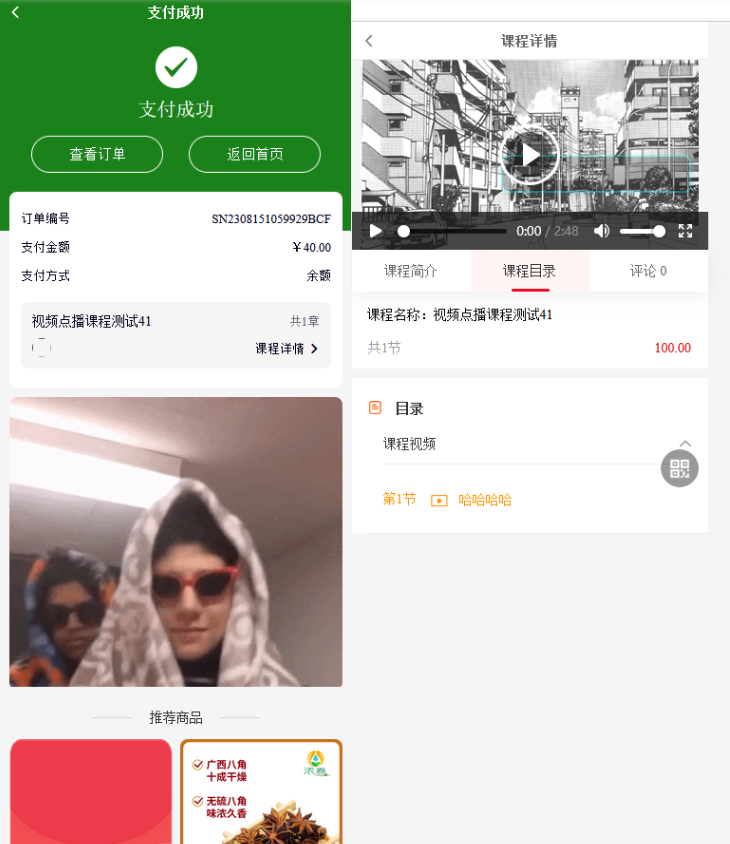
Task: Open the red recommended product card
Action: tap(91, 792)
